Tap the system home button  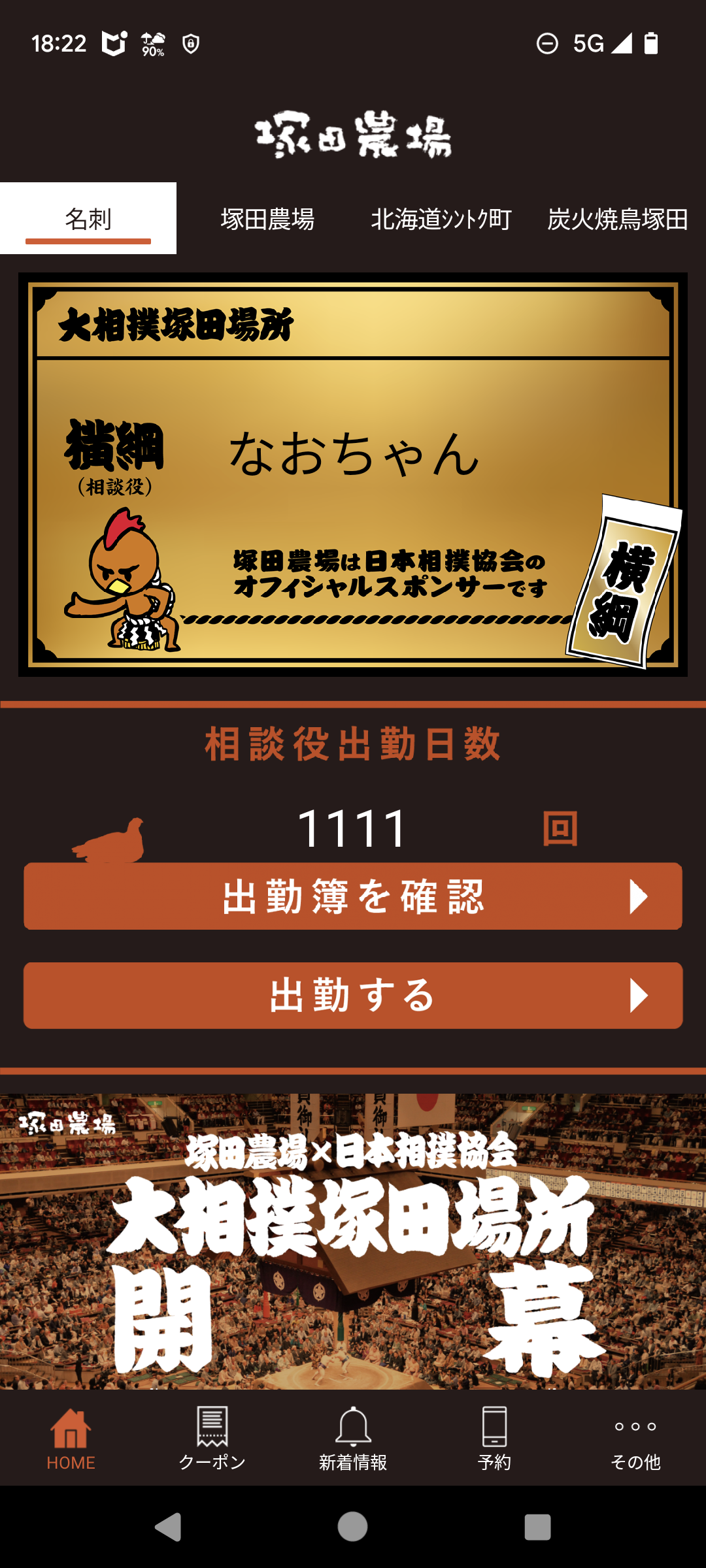click(353, 1527)
